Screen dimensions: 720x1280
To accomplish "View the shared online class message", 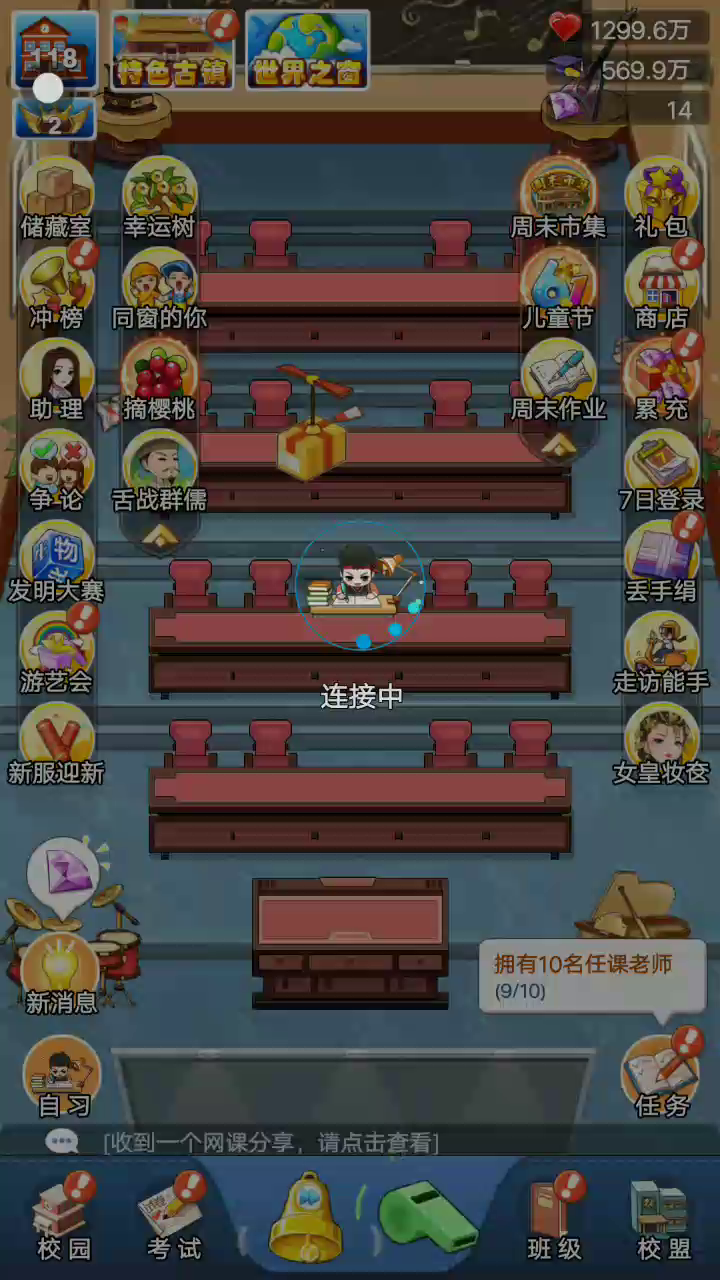I will point(270,1142).
